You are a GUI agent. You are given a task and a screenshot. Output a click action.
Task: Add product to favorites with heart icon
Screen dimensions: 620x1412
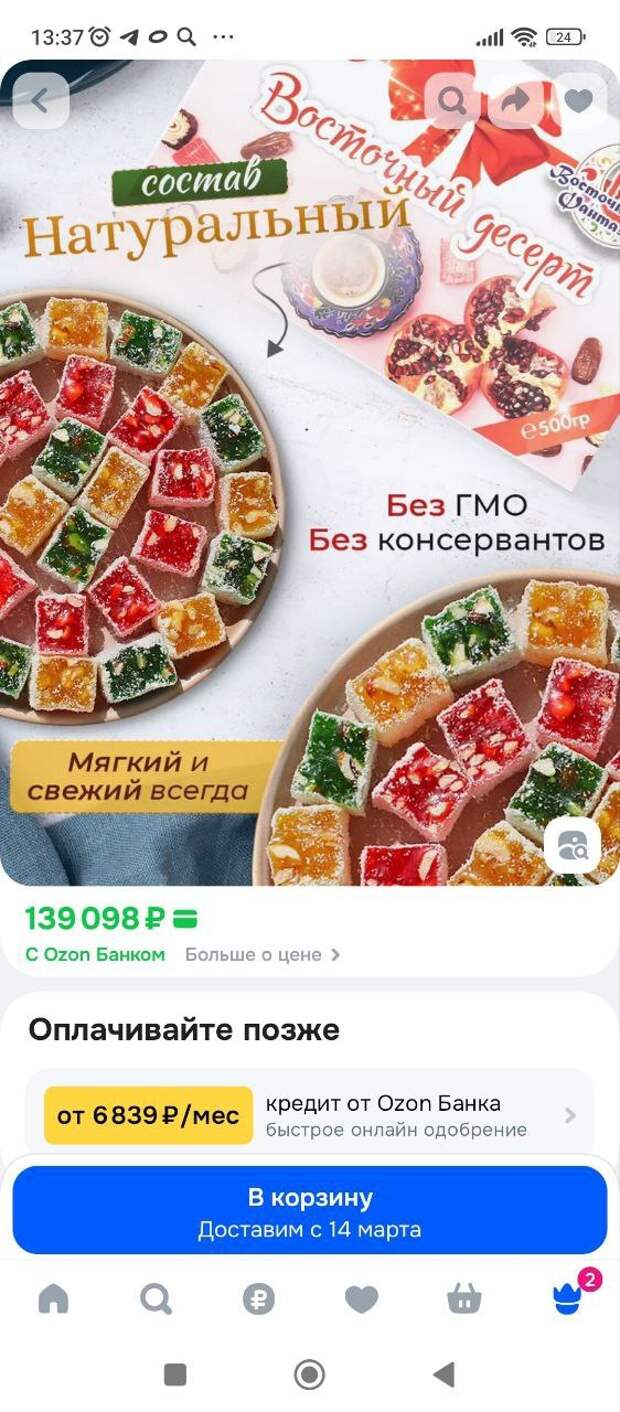point(578,101)
